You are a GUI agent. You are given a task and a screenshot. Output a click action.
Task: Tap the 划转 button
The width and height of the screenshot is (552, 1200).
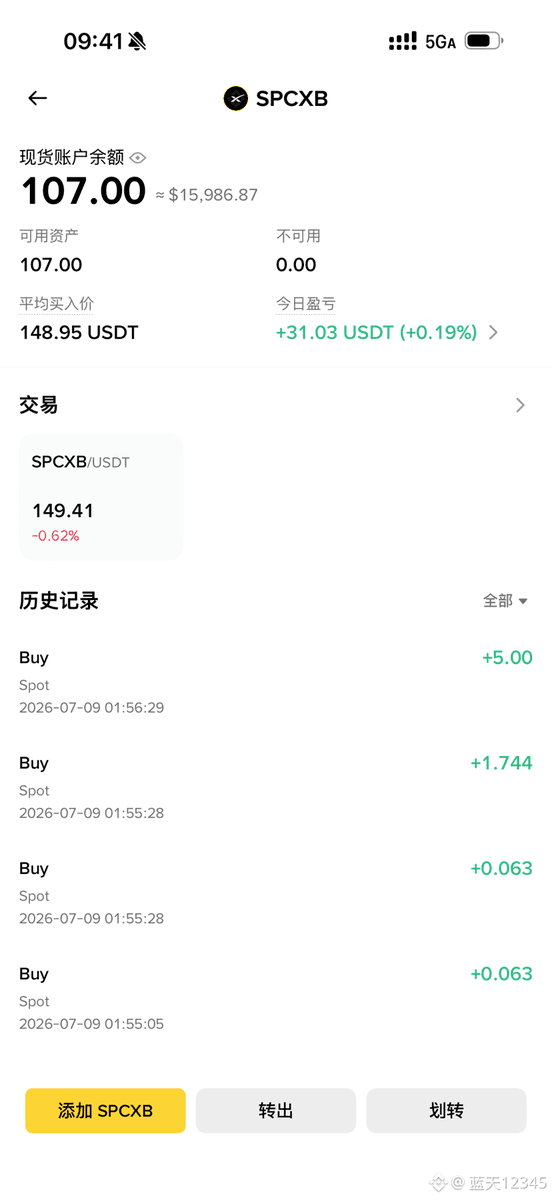point(446,1111)
